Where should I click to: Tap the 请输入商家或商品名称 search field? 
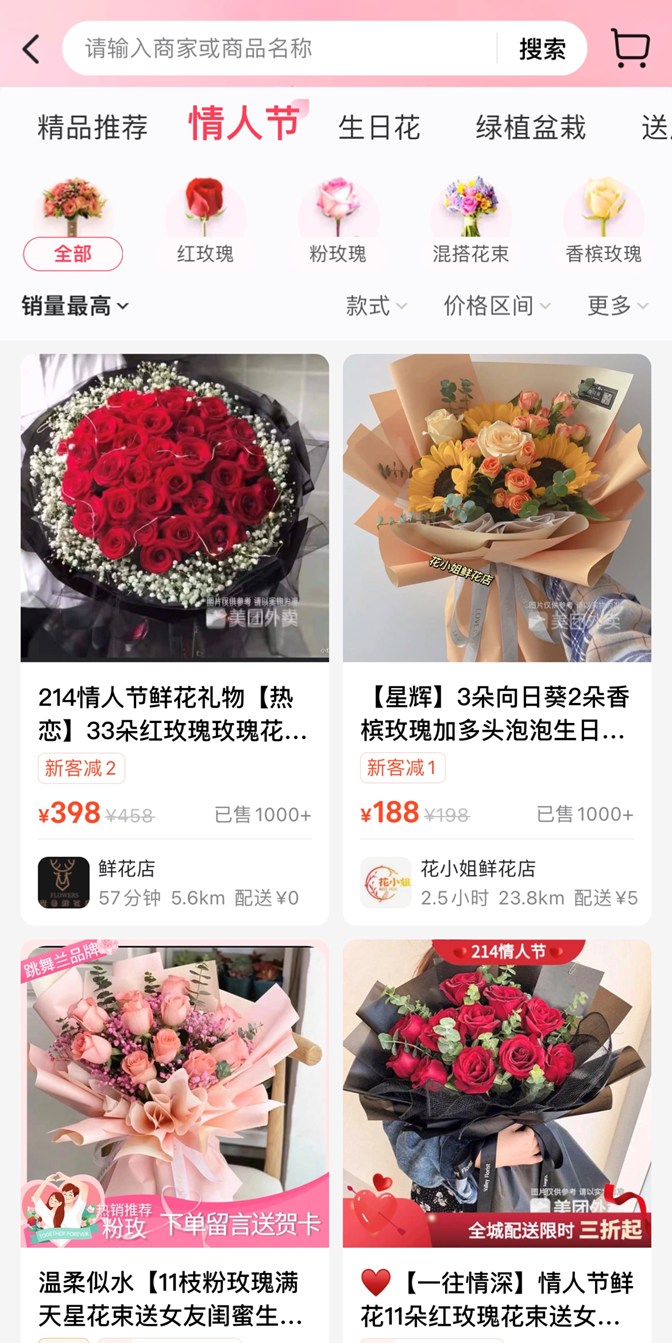click(x=280, y=48)
